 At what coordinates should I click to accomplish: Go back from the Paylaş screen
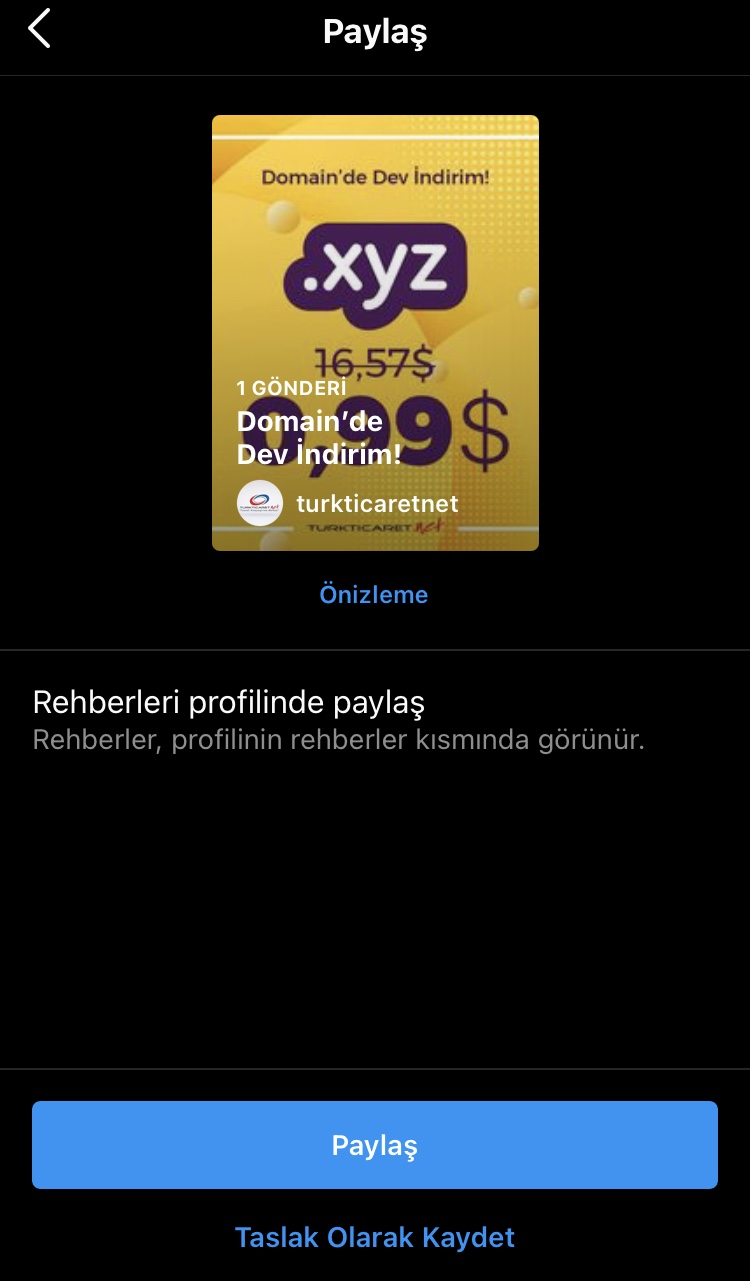tap(39, 30)
